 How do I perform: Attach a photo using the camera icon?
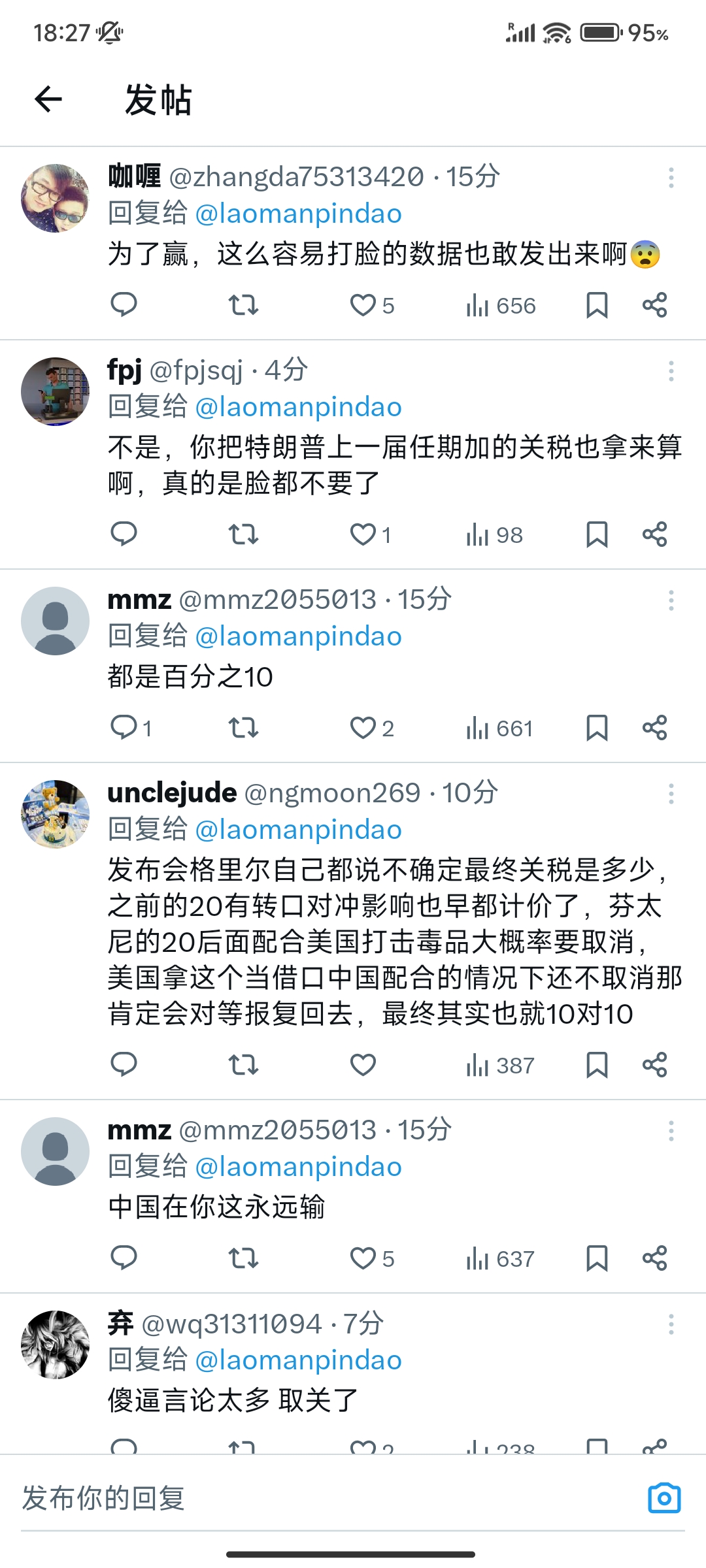tap(664, 1497)
